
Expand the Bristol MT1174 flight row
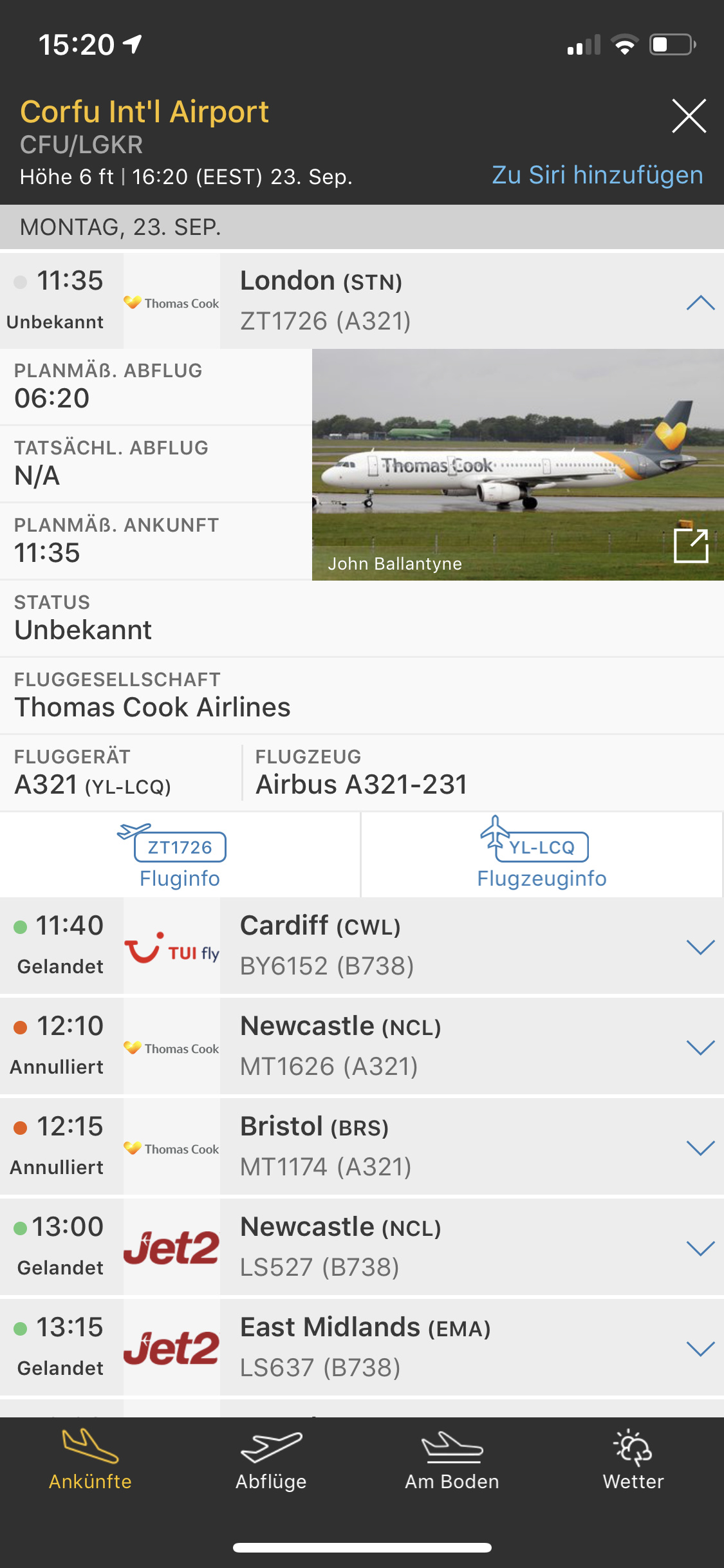coord(700,1147)
